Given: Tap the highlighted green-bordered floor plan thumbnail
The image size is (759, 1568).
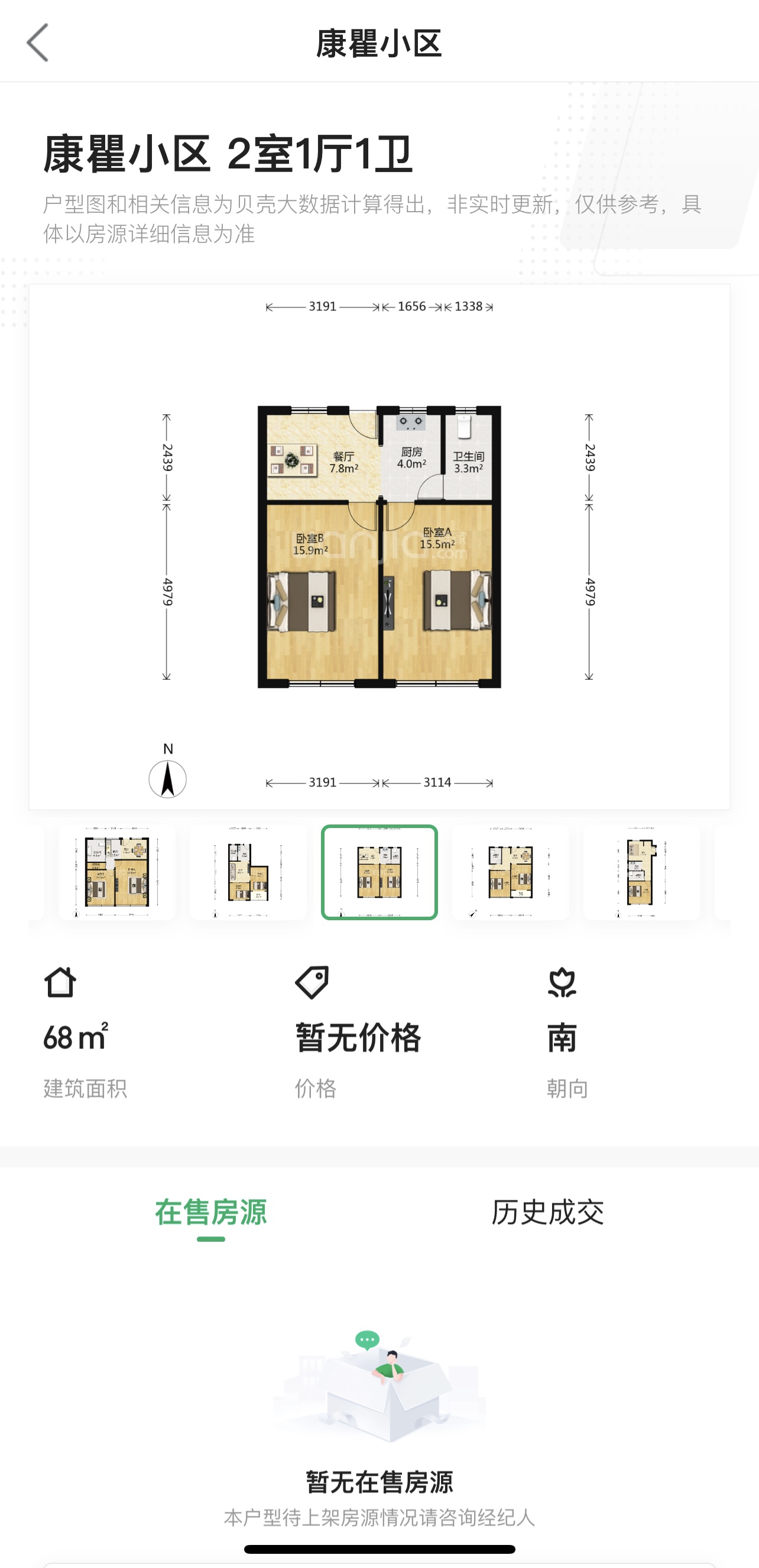Looking at the screenshot, I should (379, 872).
